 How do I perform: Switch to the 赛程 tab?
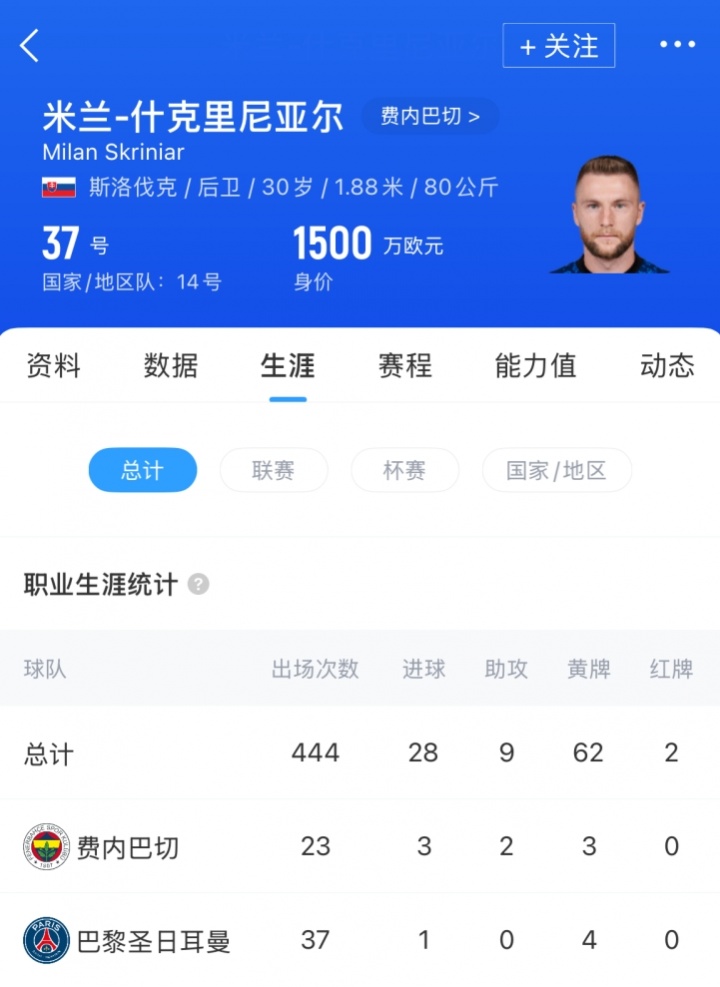(405, 366)
